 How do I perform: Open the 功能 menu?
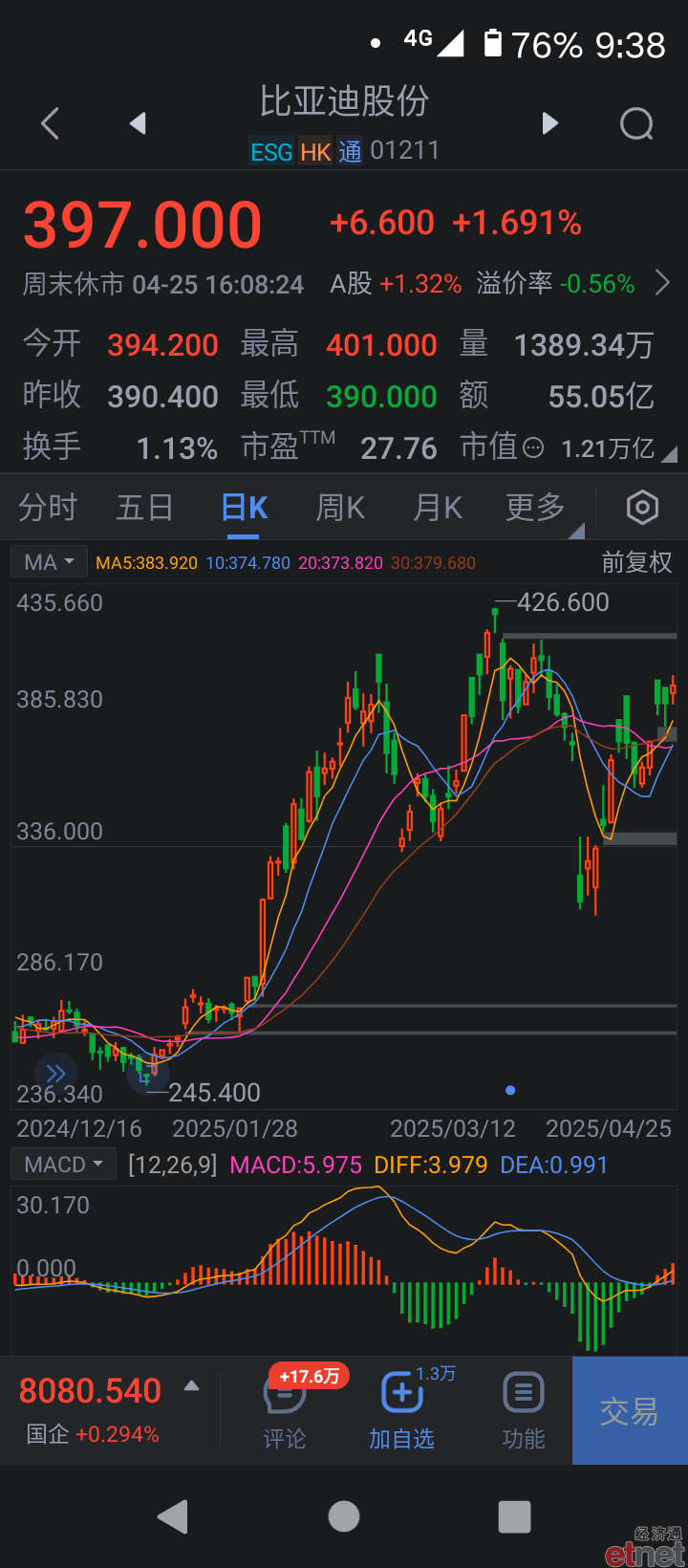(524, 1410)
